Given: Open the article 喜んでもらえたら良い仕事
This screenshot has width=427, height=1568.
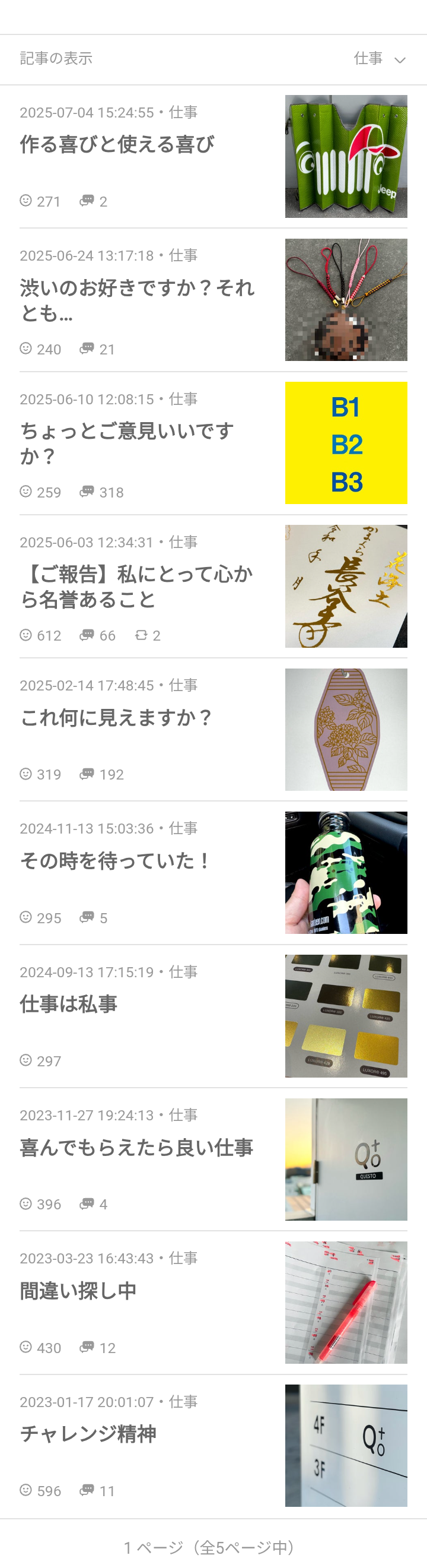Looking at the screenshot, I should click(136, 1148).
